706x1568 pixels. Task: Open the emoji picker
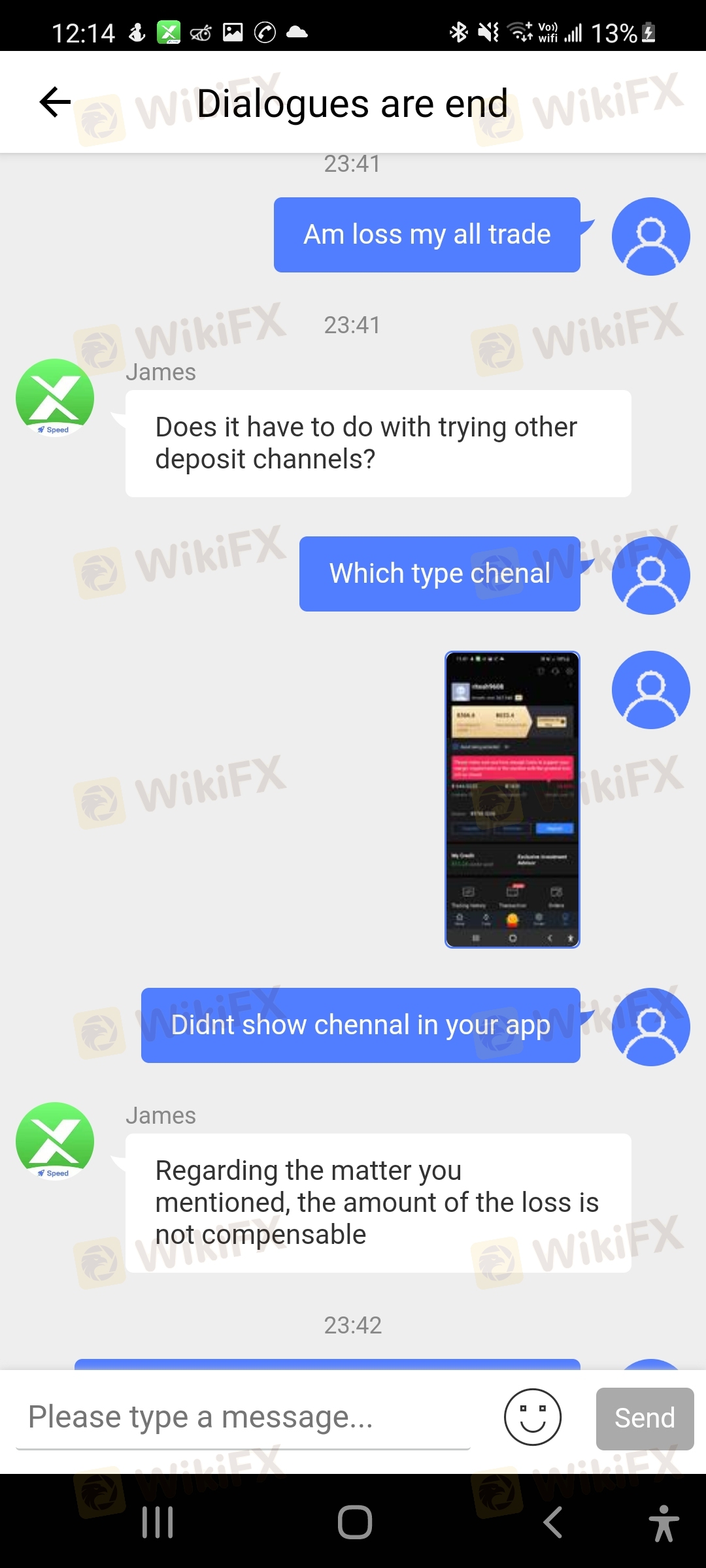(x=532, y=1417)
